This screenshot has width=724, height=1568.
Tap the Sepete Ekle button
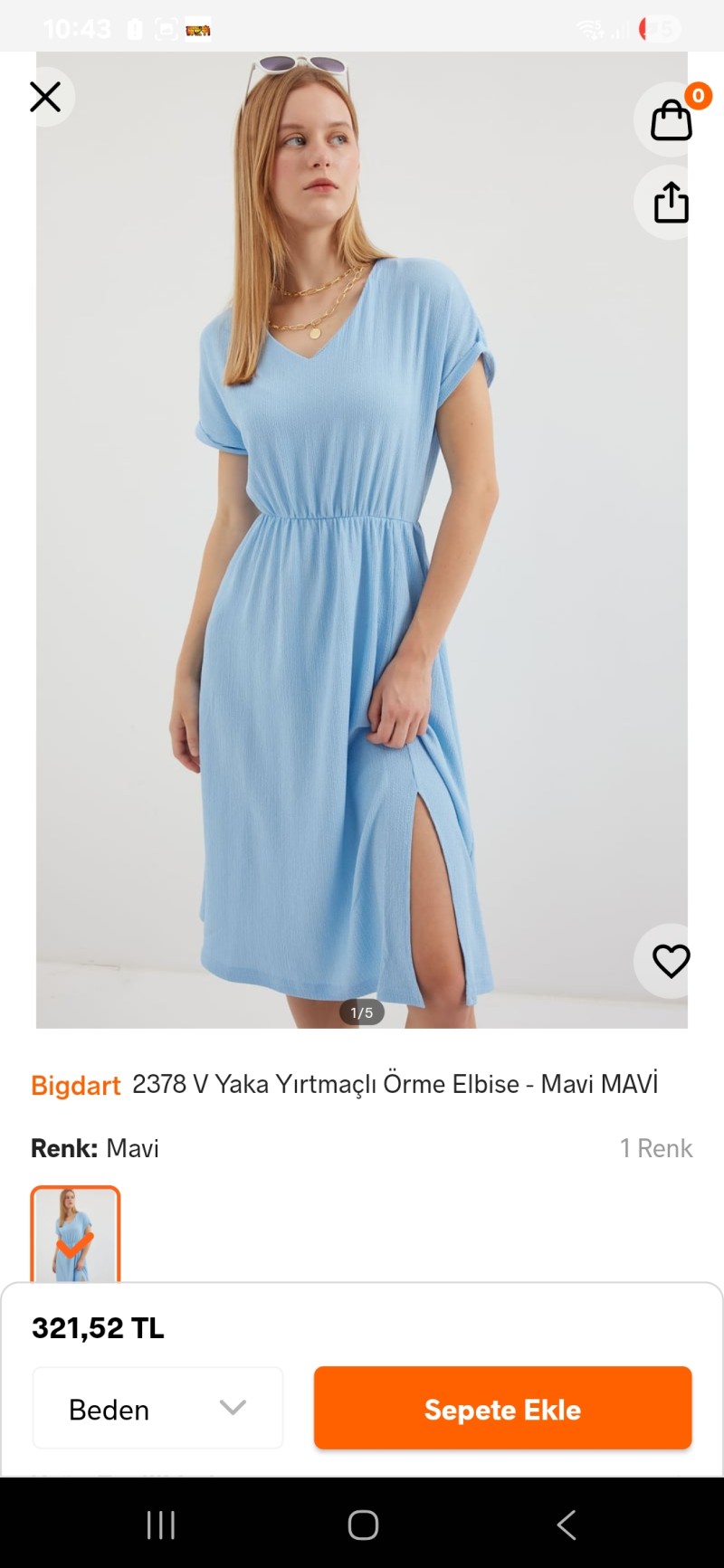(x=502, y=1408)
